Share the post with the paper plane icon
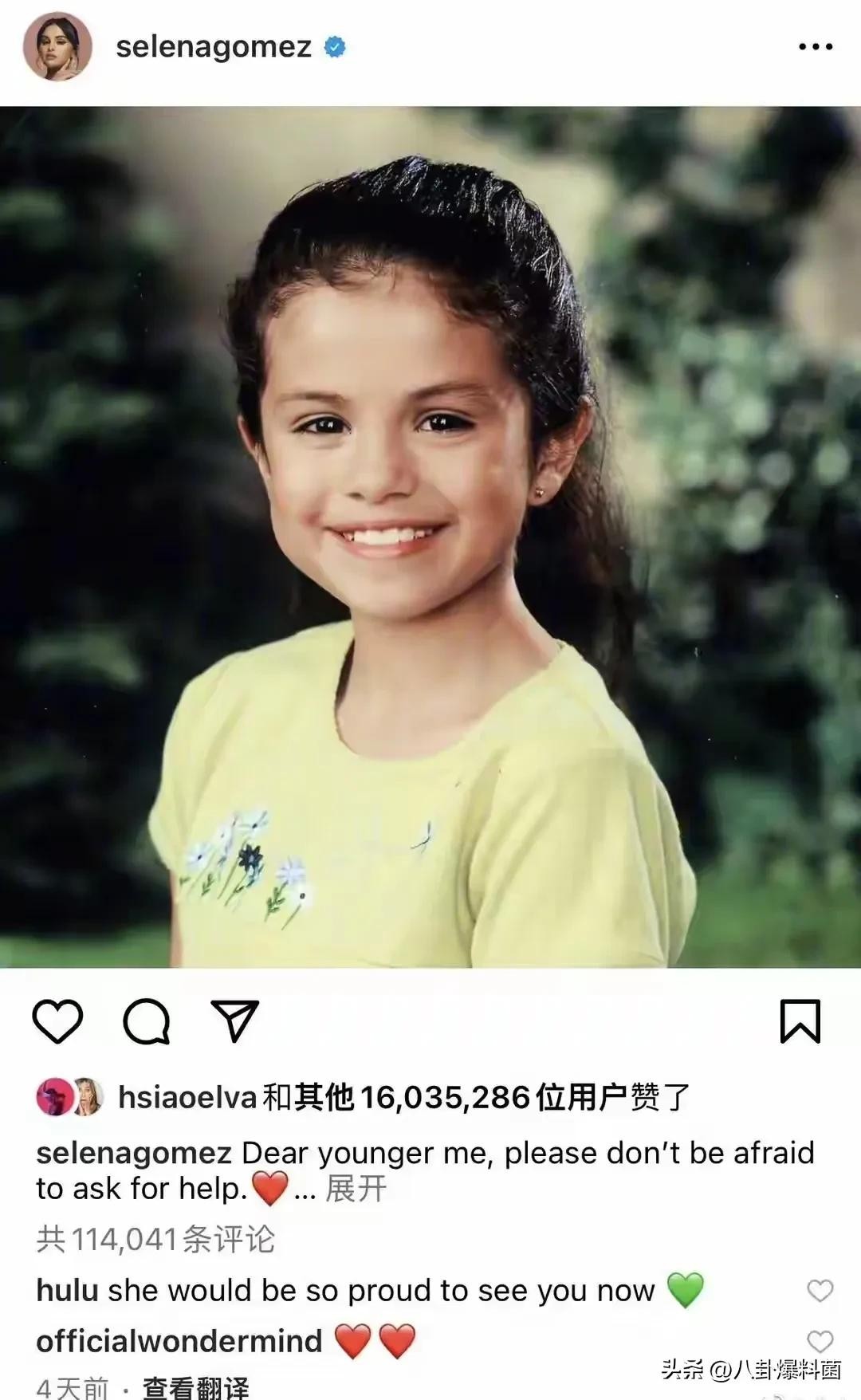The height and width of the screenshot is (1400, 861). click(235, 1021)
